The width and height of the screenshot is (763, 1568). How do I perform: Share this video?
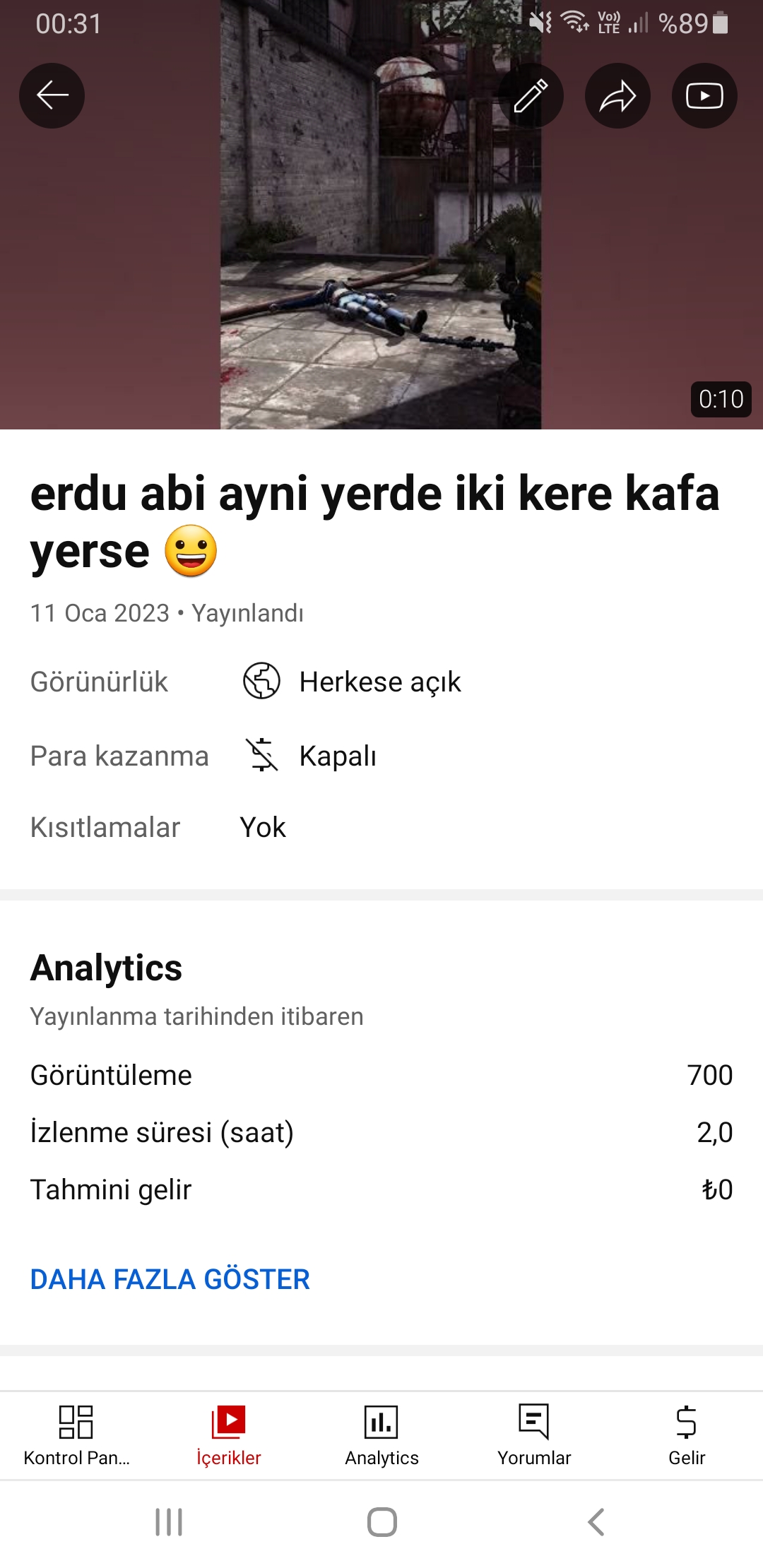tap(617, 95)
